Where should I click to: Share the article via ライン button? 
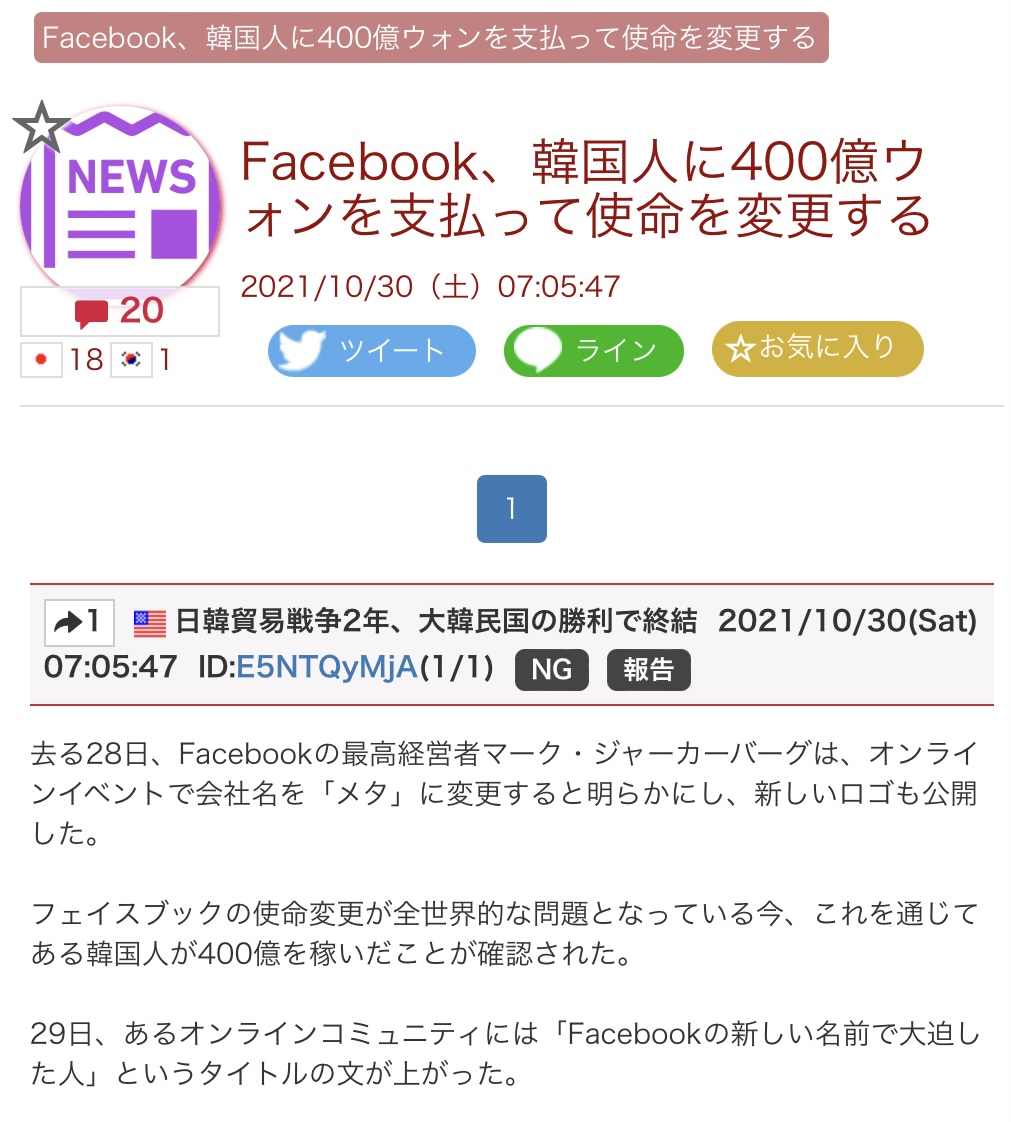click(x=593, y=351)
